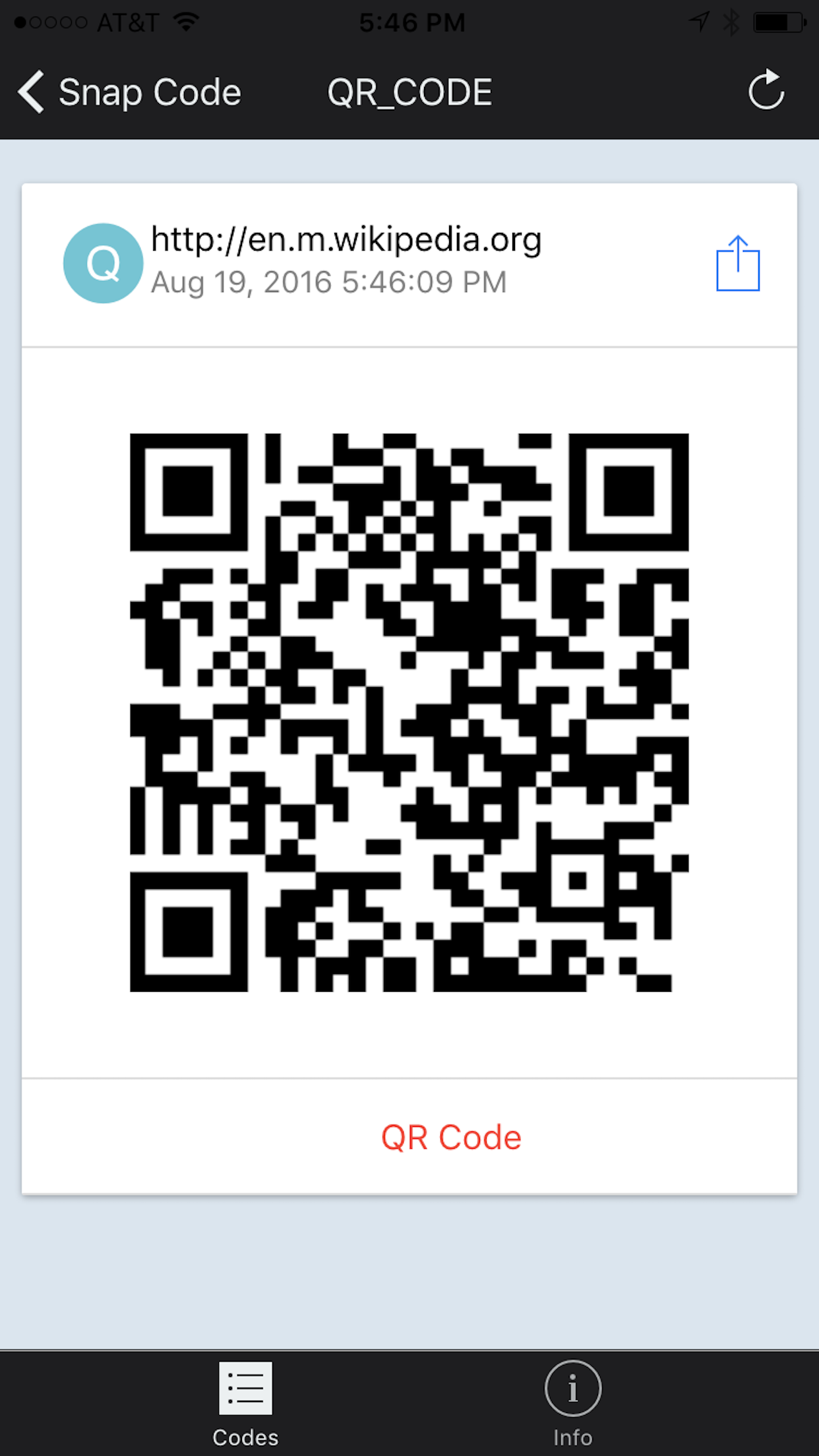Viewport: 819px width, 1456px height.
Task: Tap the teal Q avatar icon
Action: pos(102,262)
